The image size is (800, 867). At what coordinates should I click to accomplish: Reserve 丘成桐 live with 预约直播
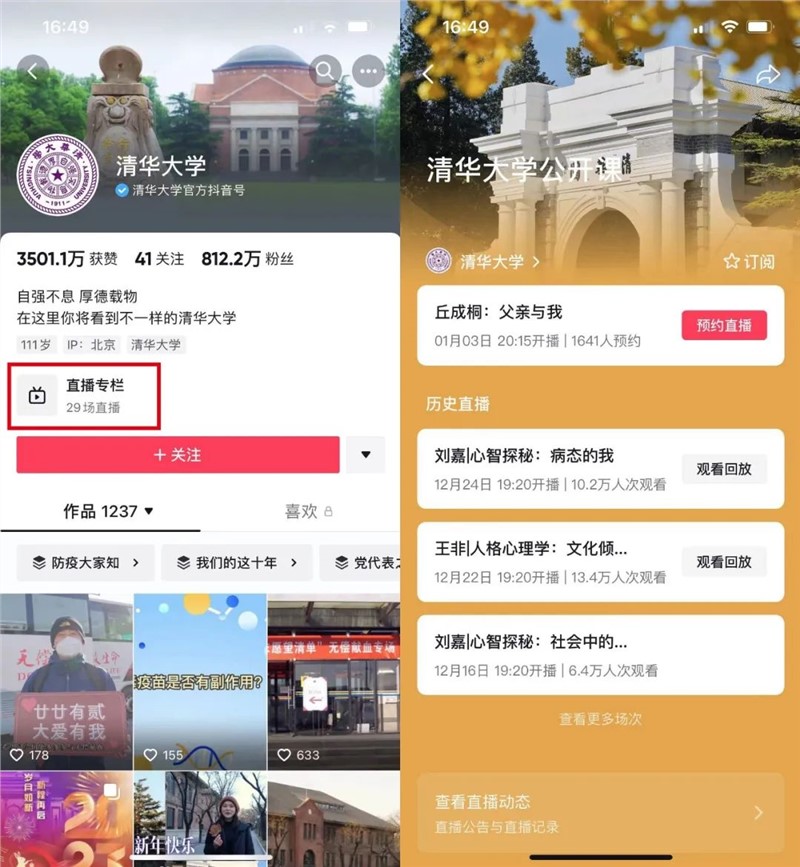click(x=724, y=325)
